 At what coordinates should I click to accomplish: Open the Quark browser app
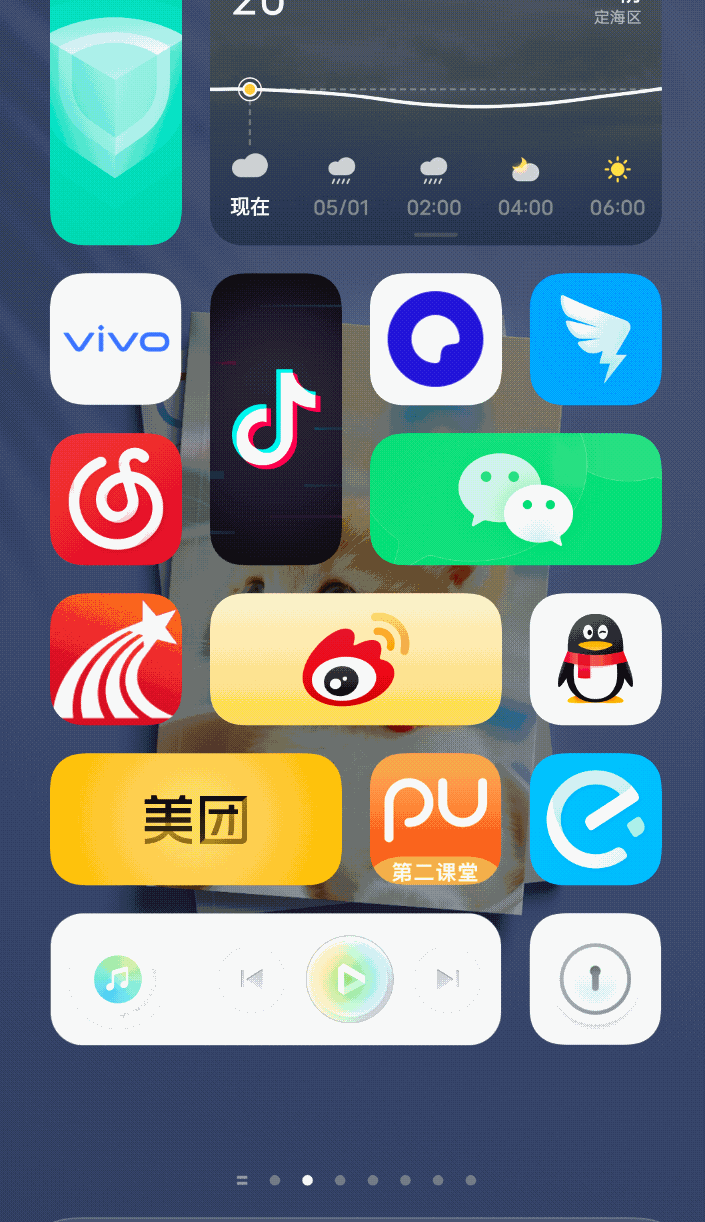[435, 339]
